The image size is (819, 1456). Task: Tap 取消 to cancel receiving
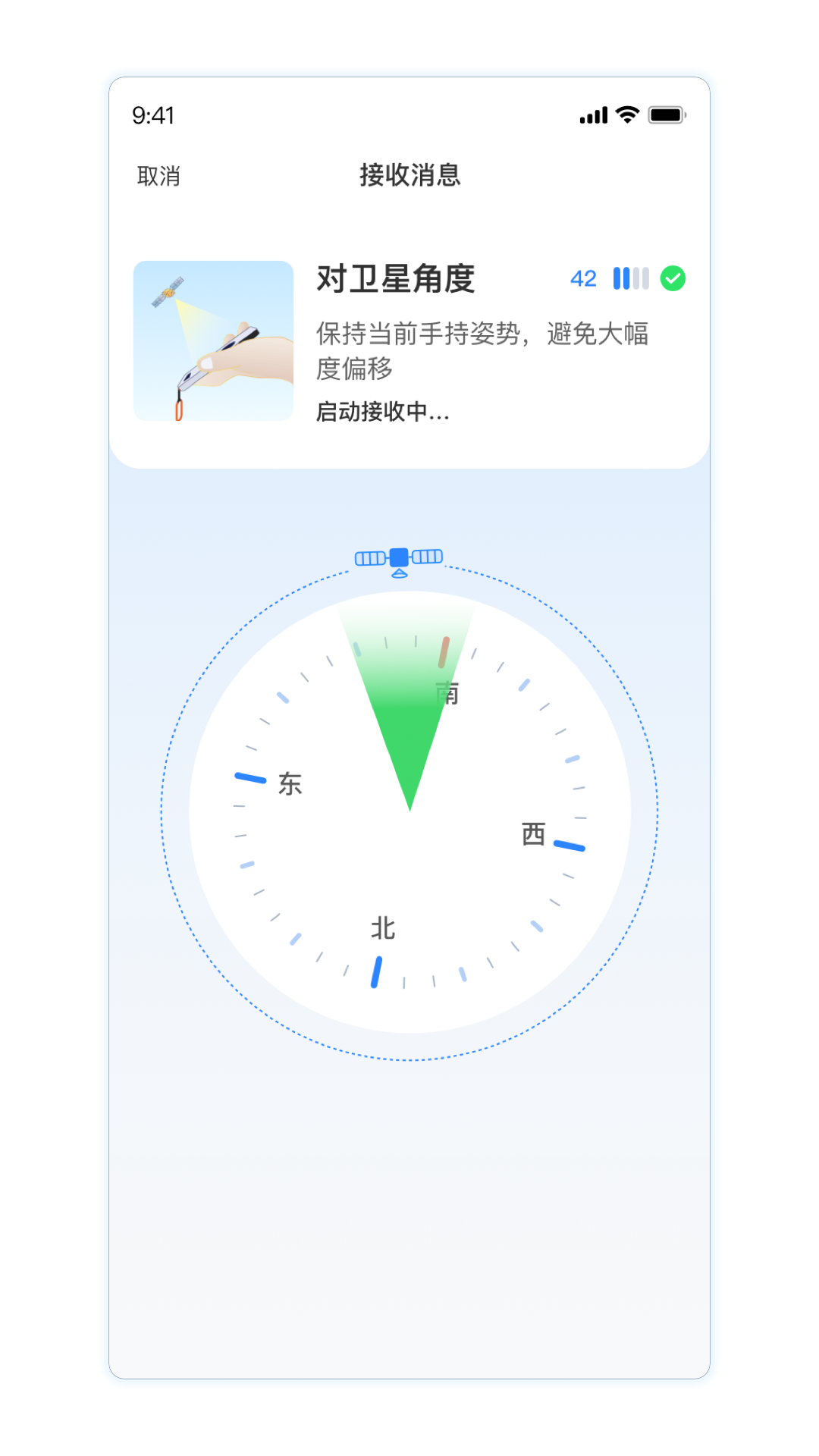pyautogui.click(x=158, y=176)
